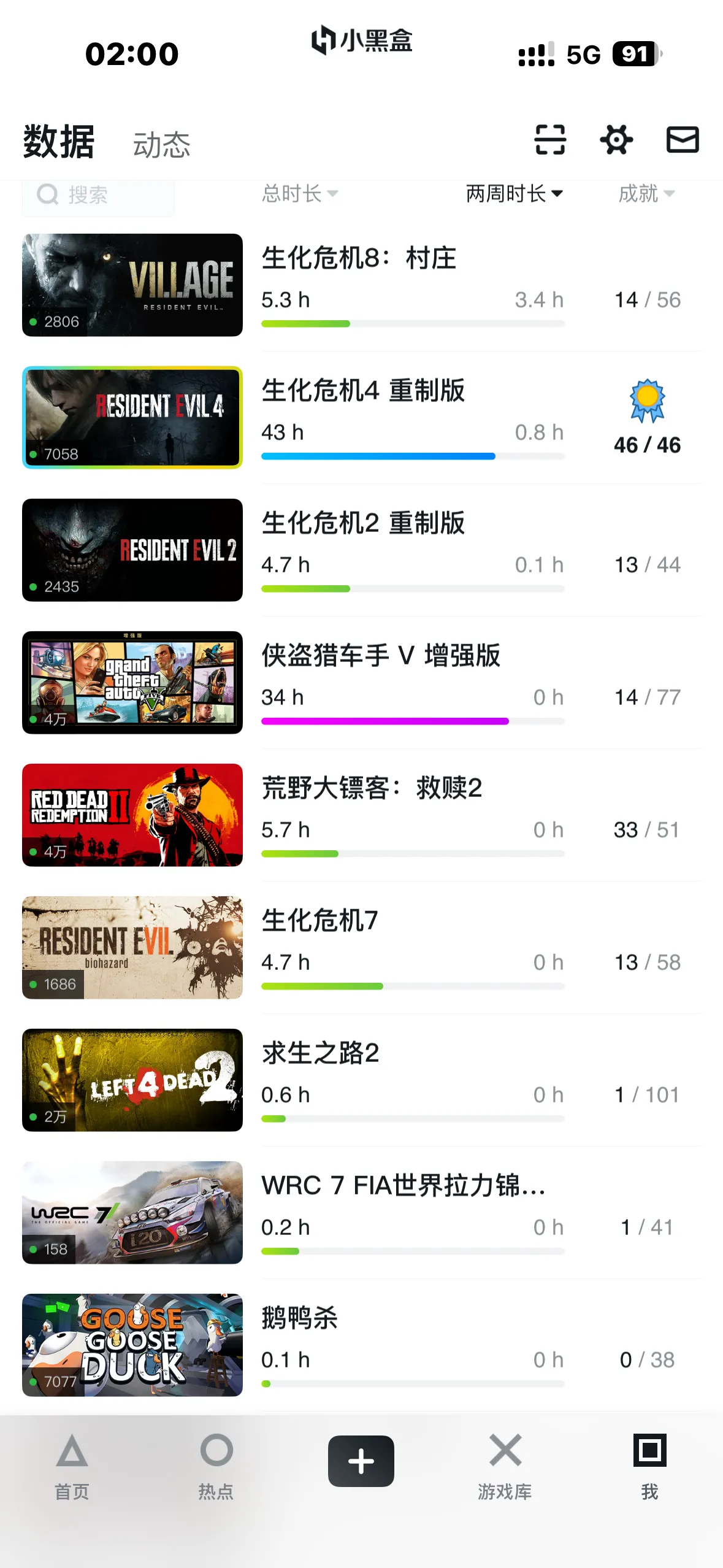Open 求生之路2 game entry
The height and width of the screenshot is (1568, 723).
[320, 1053]
